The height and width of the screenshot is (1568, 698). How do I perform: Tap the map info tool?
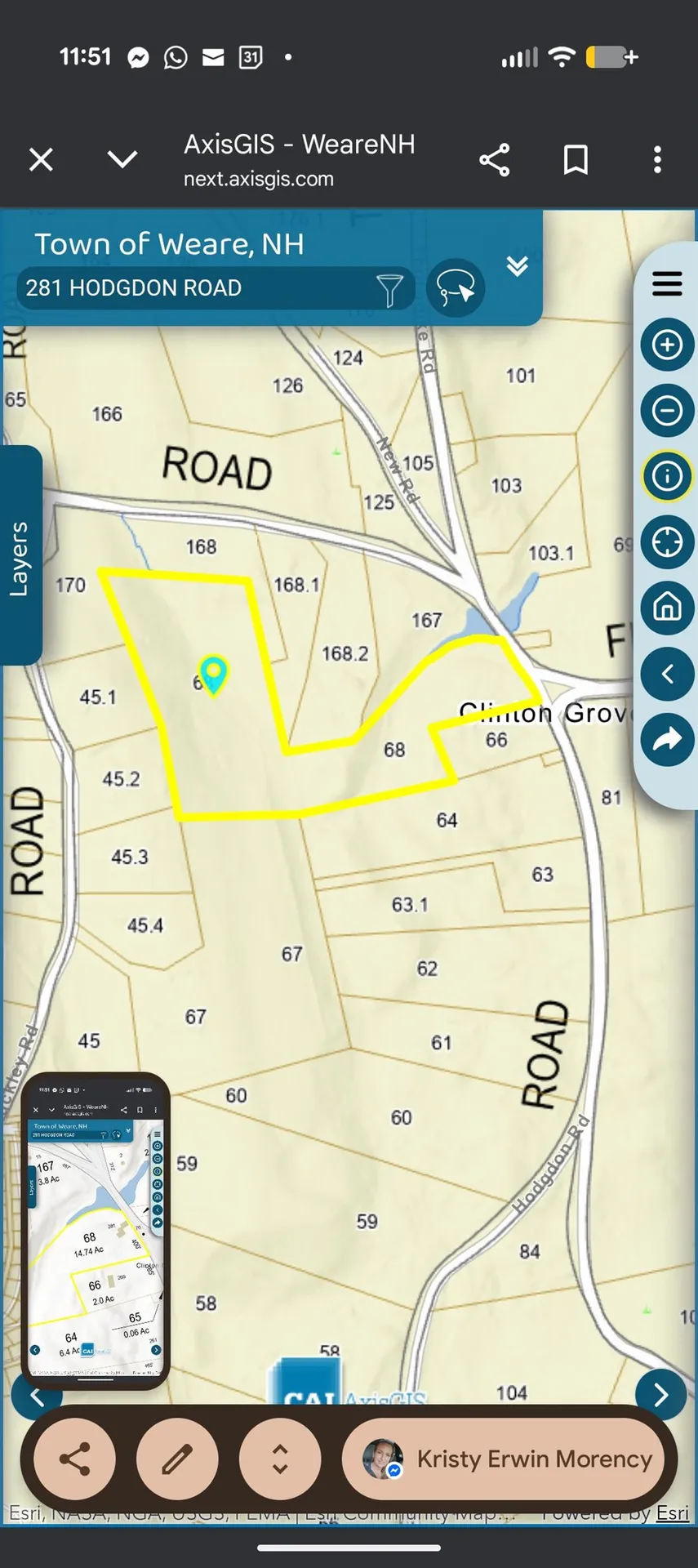[667, 475]
